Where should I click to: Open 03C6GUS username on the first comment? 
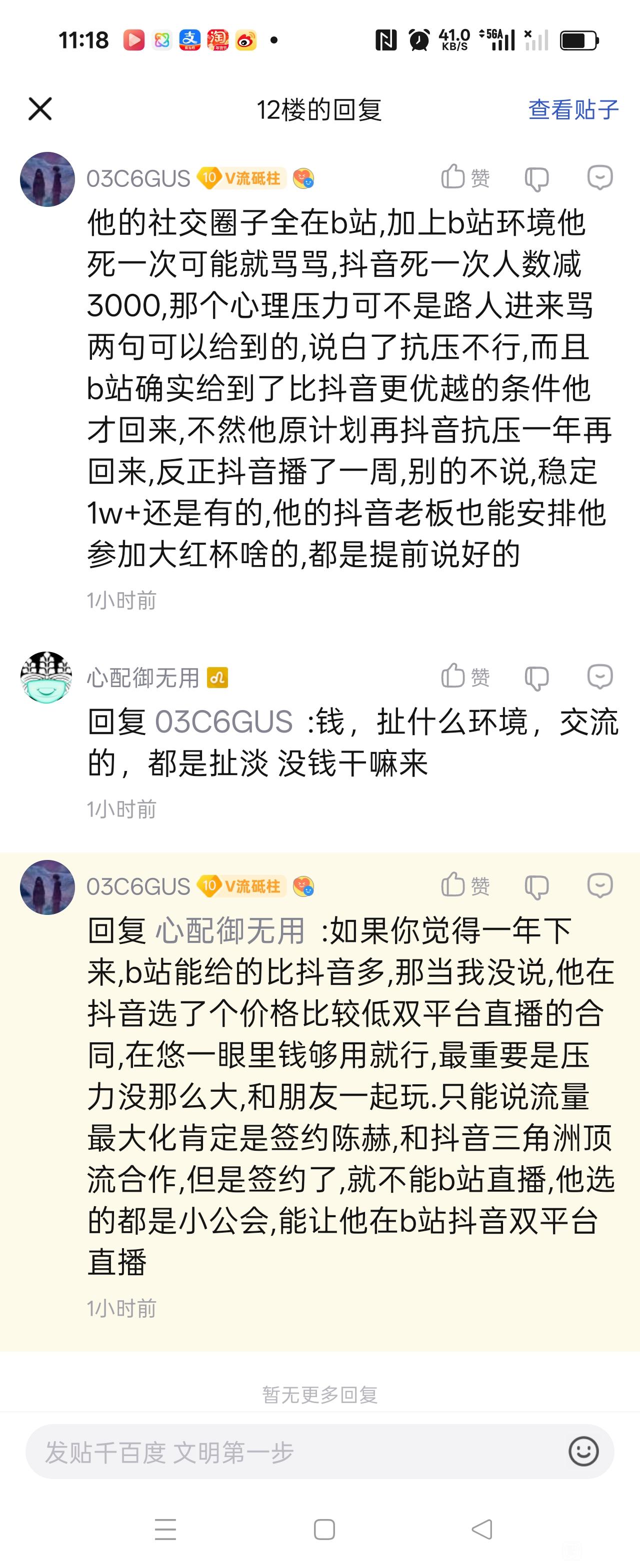tap(138, 178)
